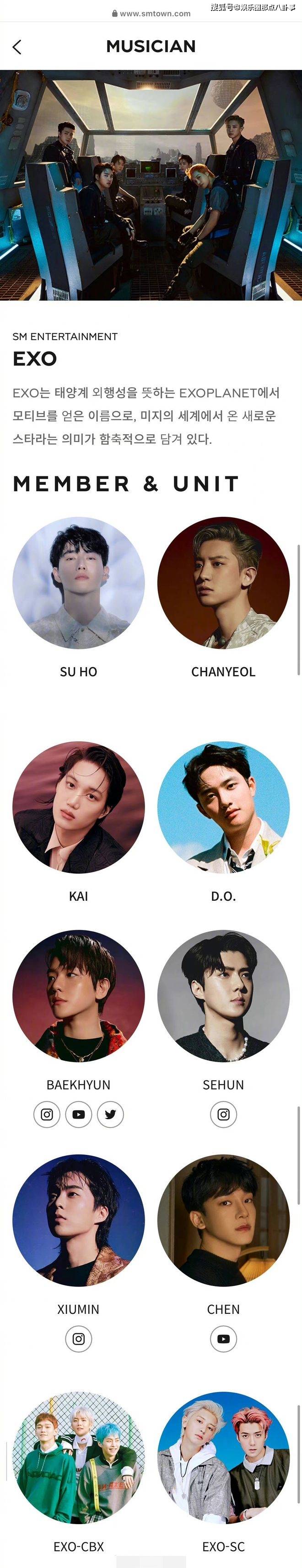302x1568 pixels.
Task: Select BAEKHYUN's profile photo
Action: click(x=79, y=996)
